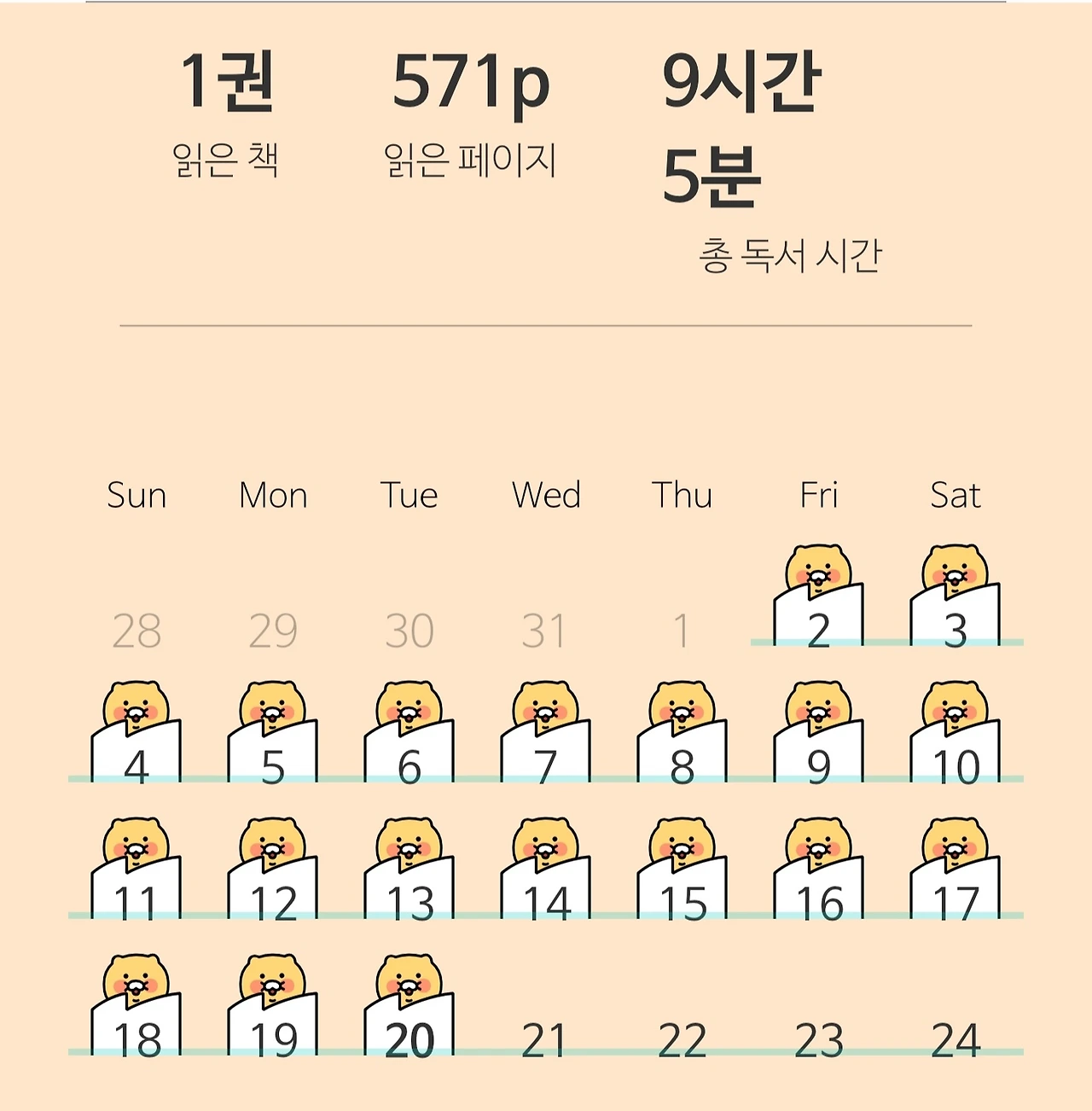View the reading log for day 7
The width and height of the screenshot is (1092, 1111).
coord(546,734)
